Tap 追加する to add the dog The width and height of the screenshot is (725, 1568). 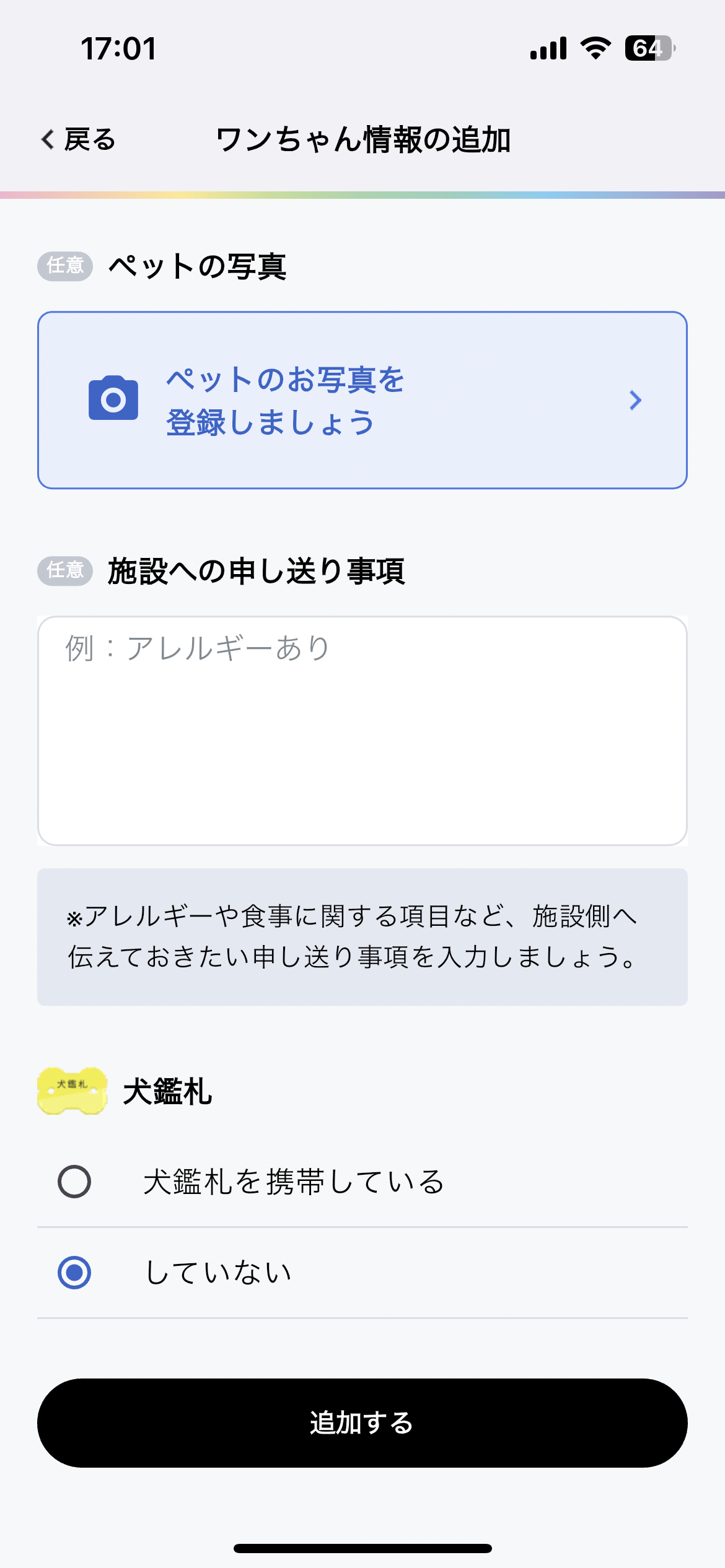[x=362, y=1423]
